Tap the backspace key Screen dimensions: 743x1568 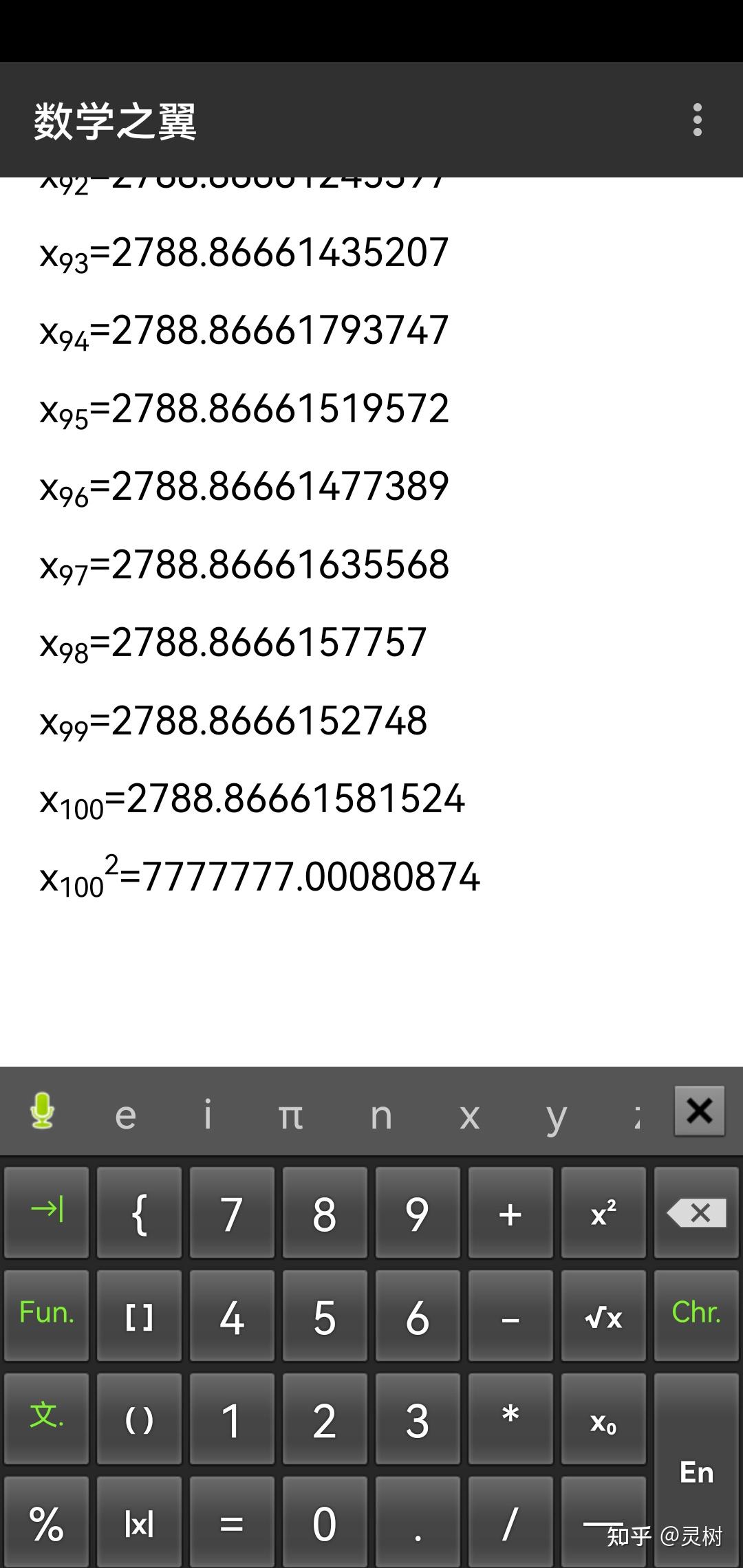696,1213
